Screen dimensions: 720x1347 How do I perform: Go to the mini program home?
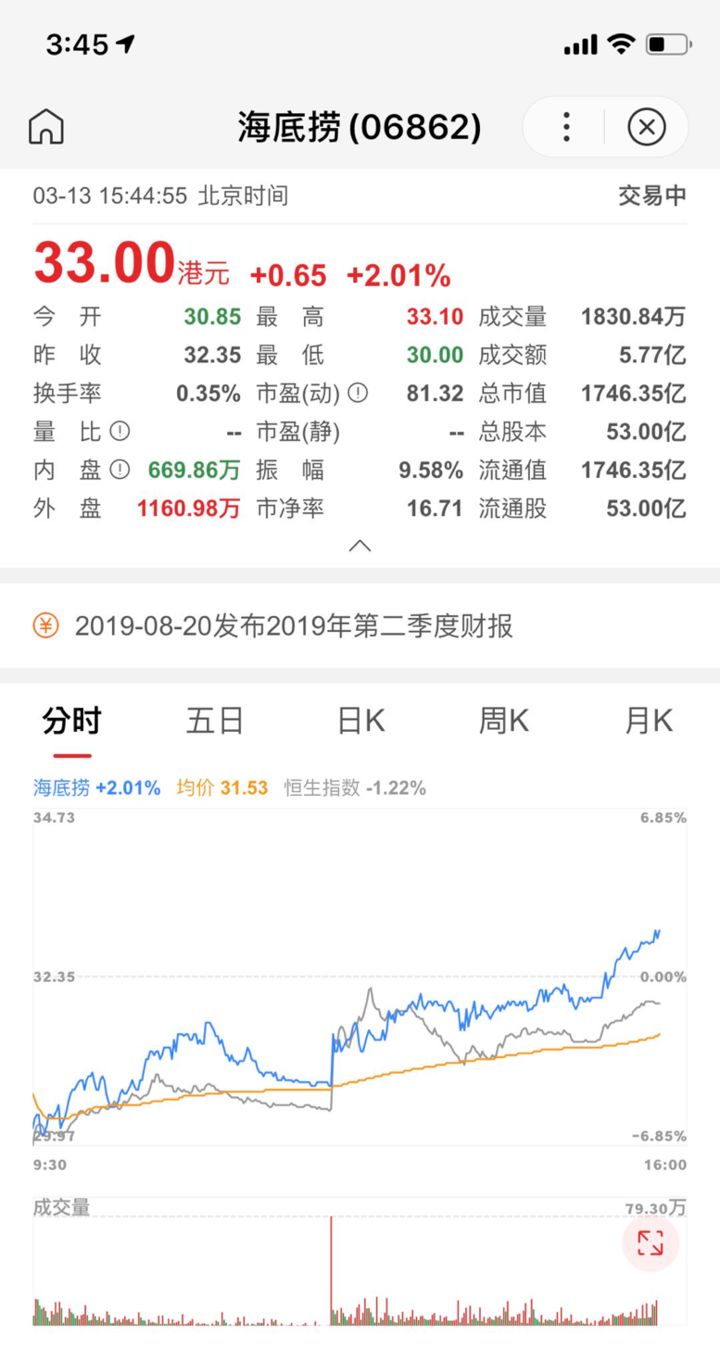pyautogui.click(x=46, y=127)
